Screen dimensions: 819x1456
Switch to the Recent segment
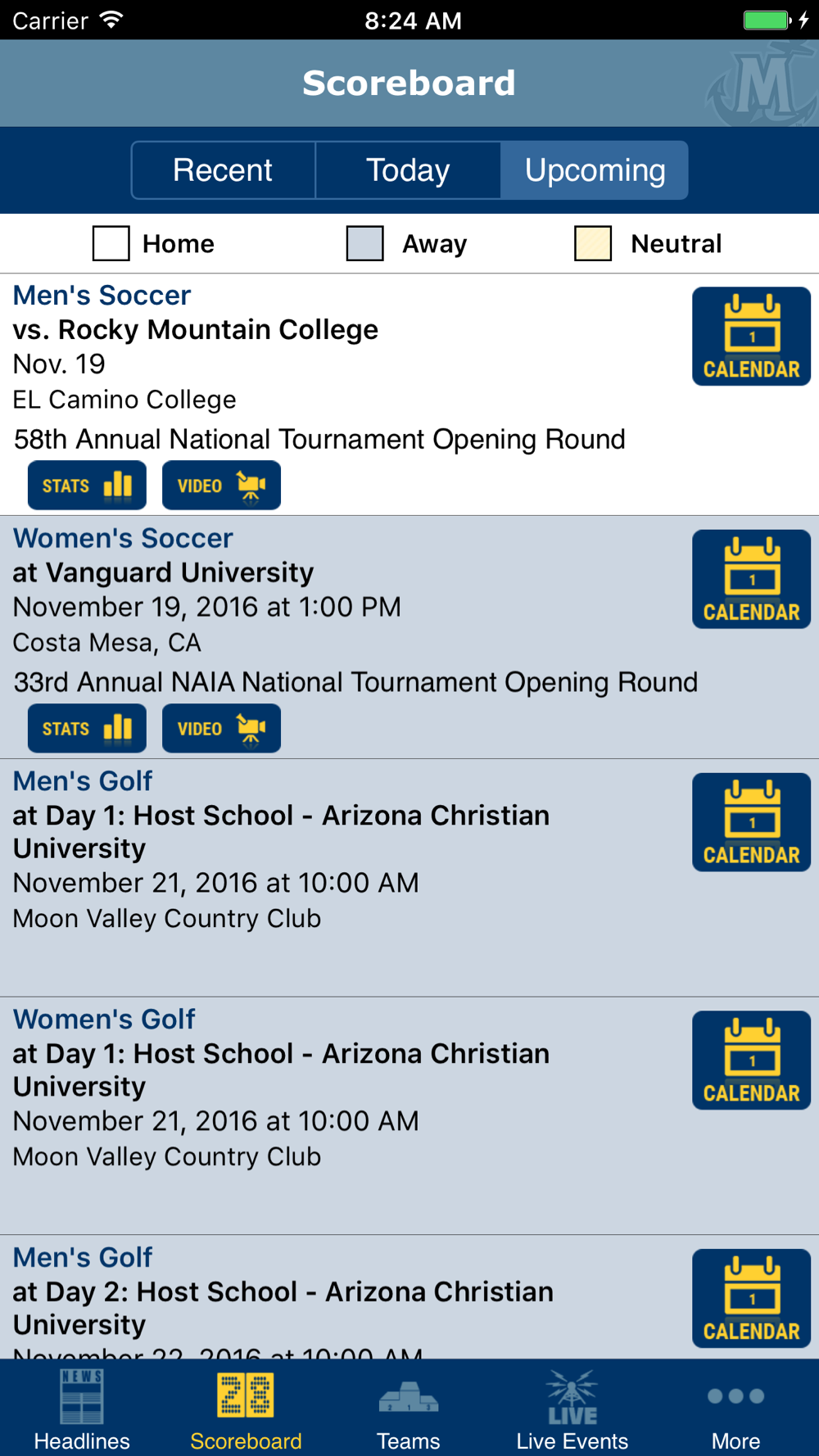224,170
